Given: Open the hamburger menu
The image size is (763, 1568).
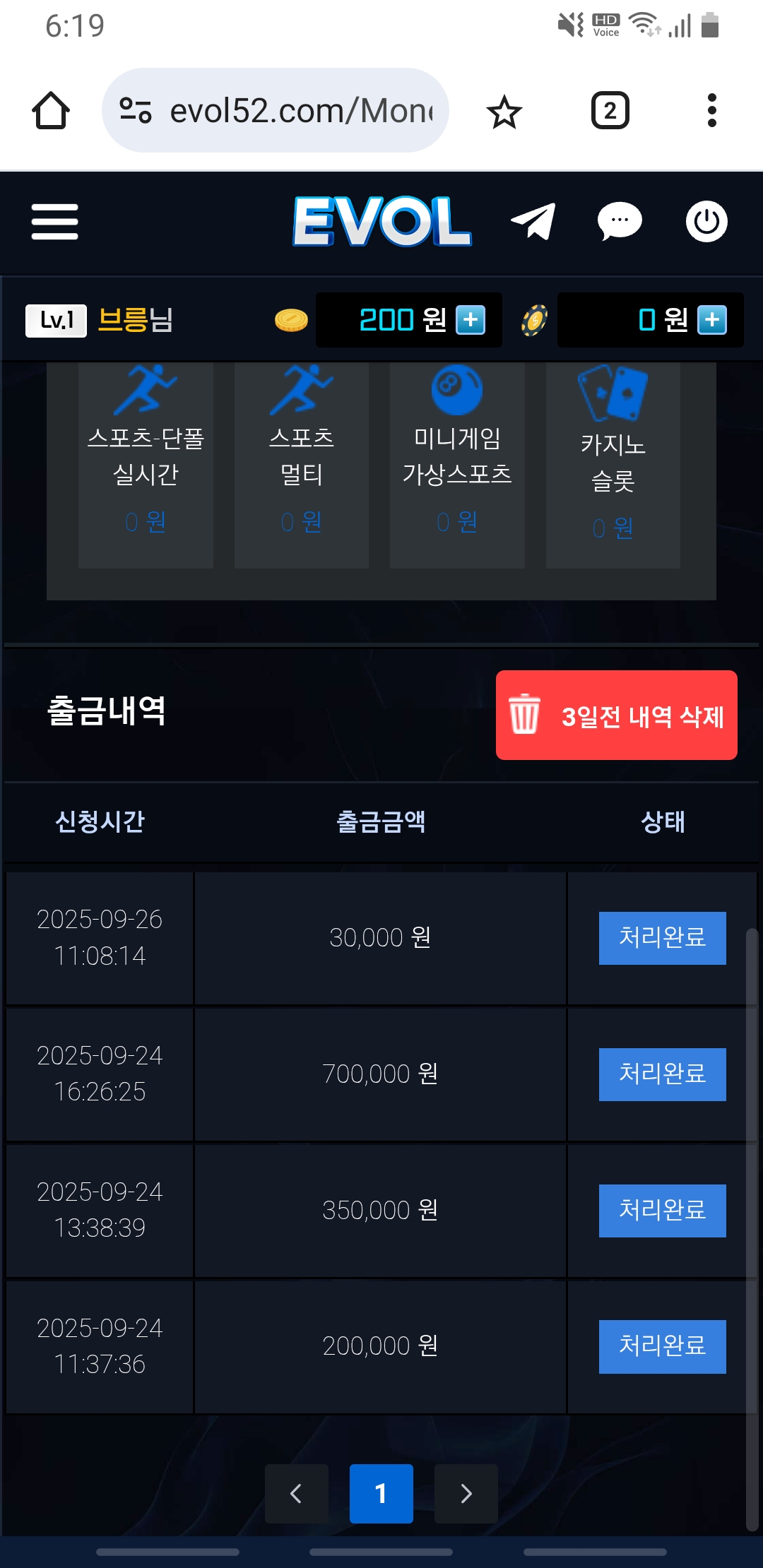Looking at the screenshot, I should point(54,222).
